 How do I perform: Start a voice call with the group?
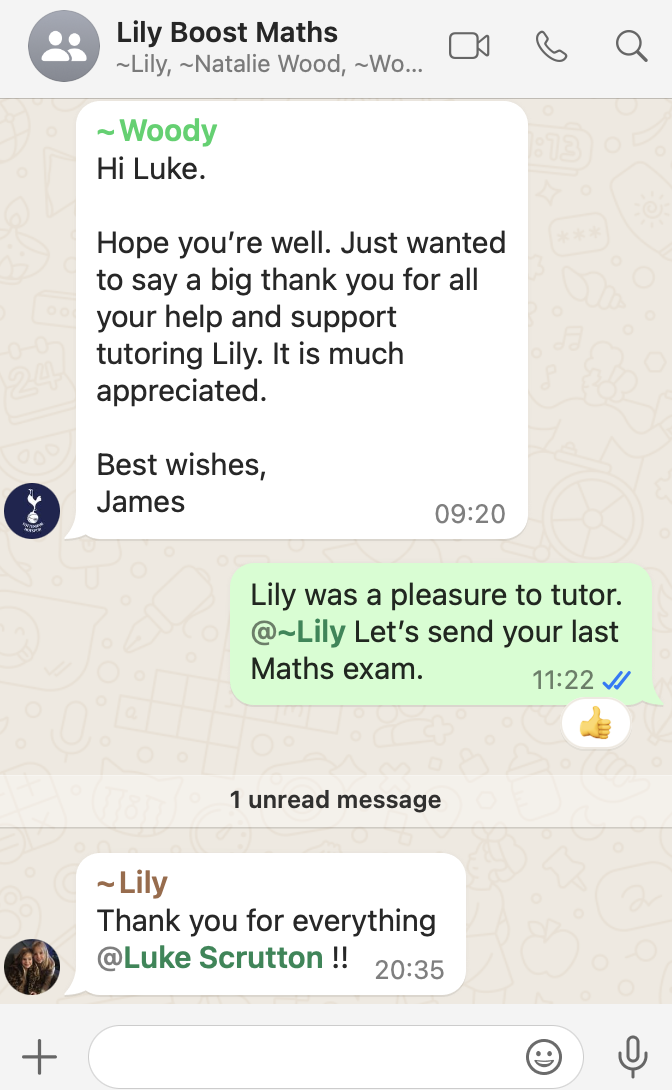pyautogui.click(x=551, y=46)
